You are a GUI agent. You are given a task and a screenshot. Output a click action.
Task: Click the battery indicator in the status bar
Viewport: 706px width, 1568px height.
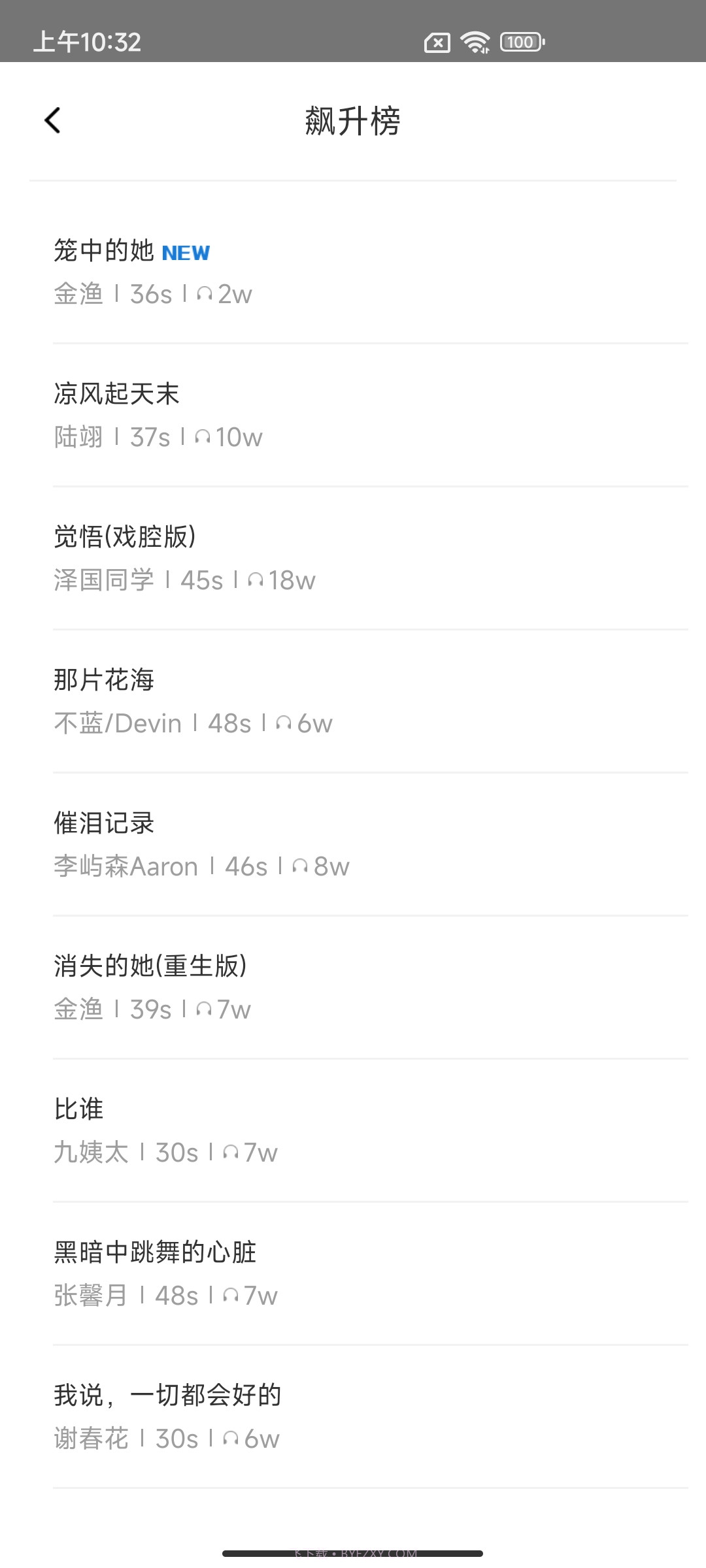520,42
